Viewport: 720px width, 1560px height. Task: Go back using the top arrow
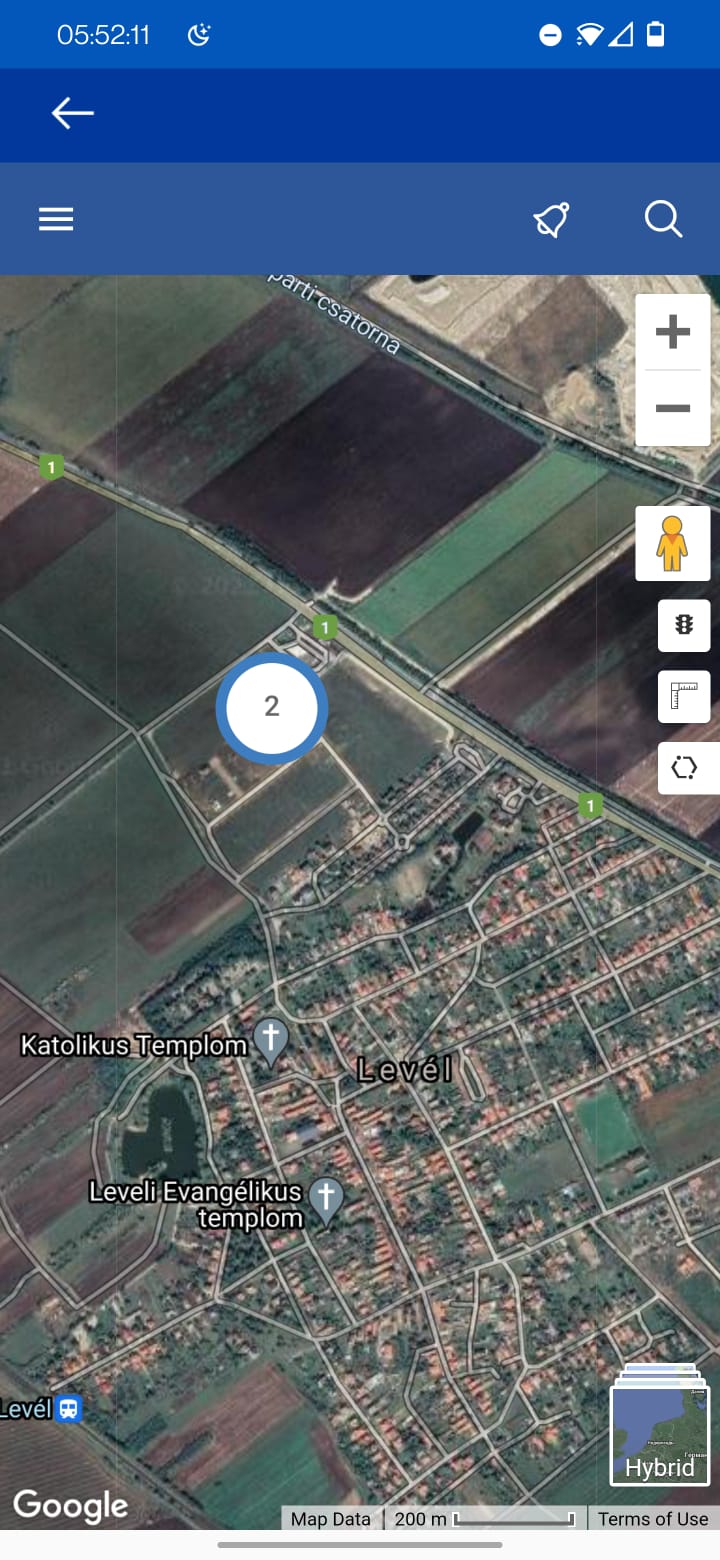pos(72,114)
